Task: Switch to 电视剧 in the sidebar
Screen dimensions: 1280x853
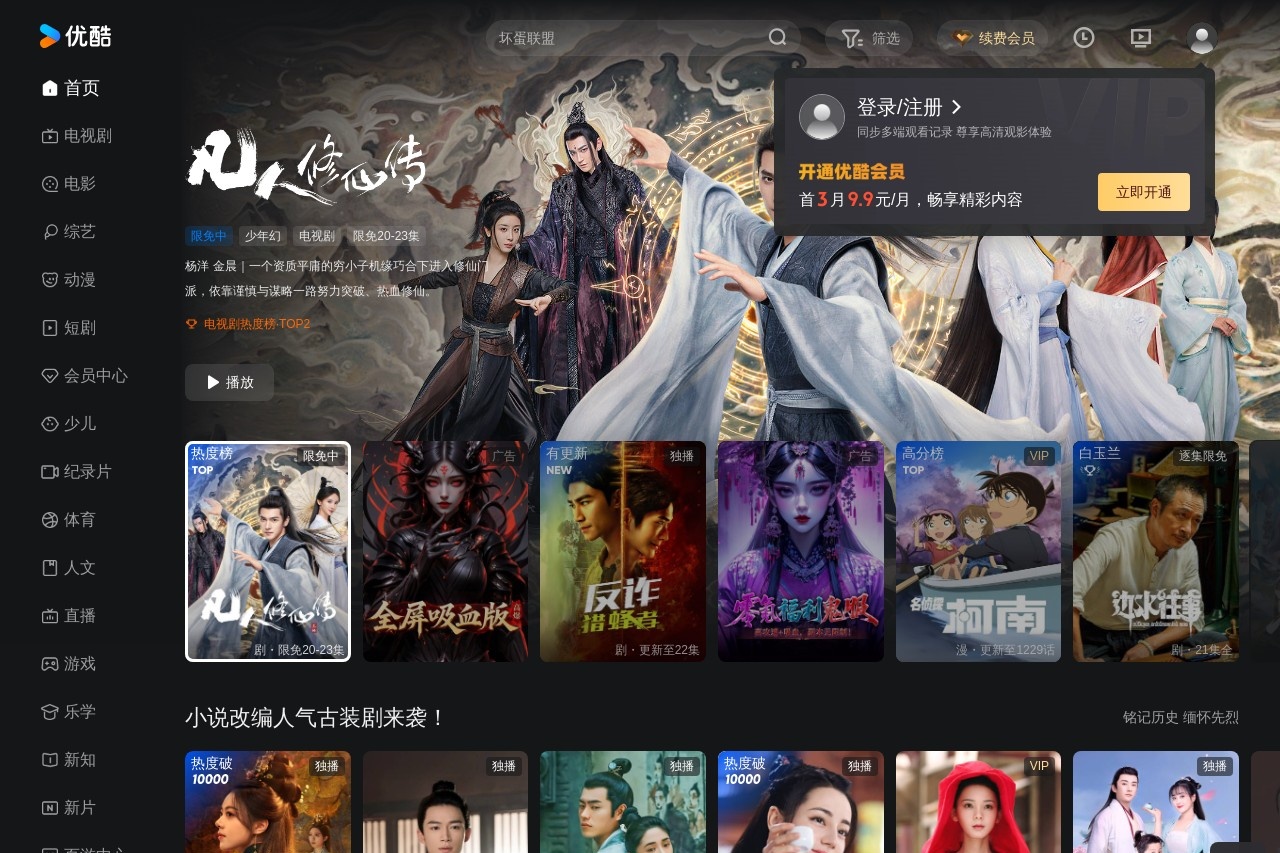Action: [x=86, y=136]
